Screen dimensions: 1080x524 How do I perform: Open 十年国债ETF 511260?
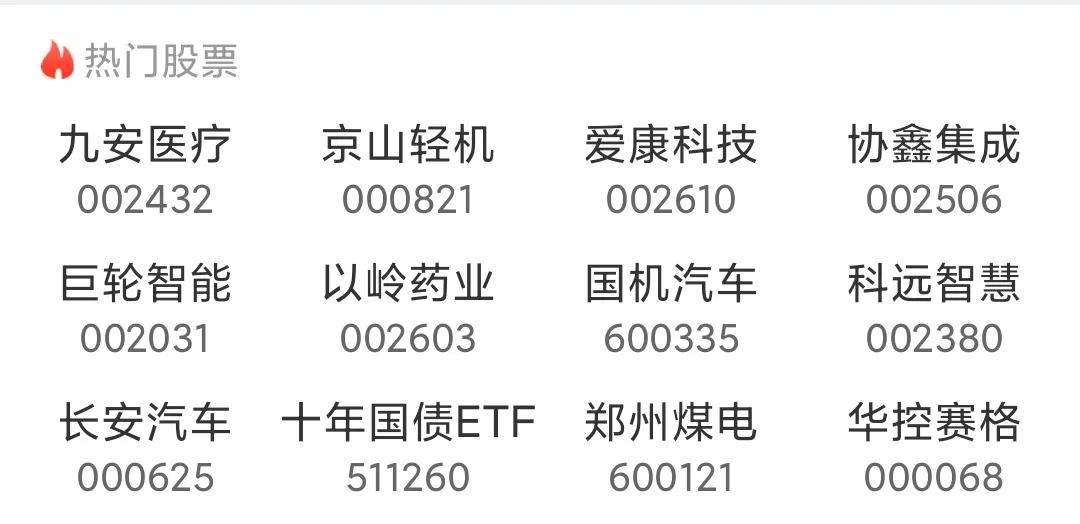[x=408, y=448]
